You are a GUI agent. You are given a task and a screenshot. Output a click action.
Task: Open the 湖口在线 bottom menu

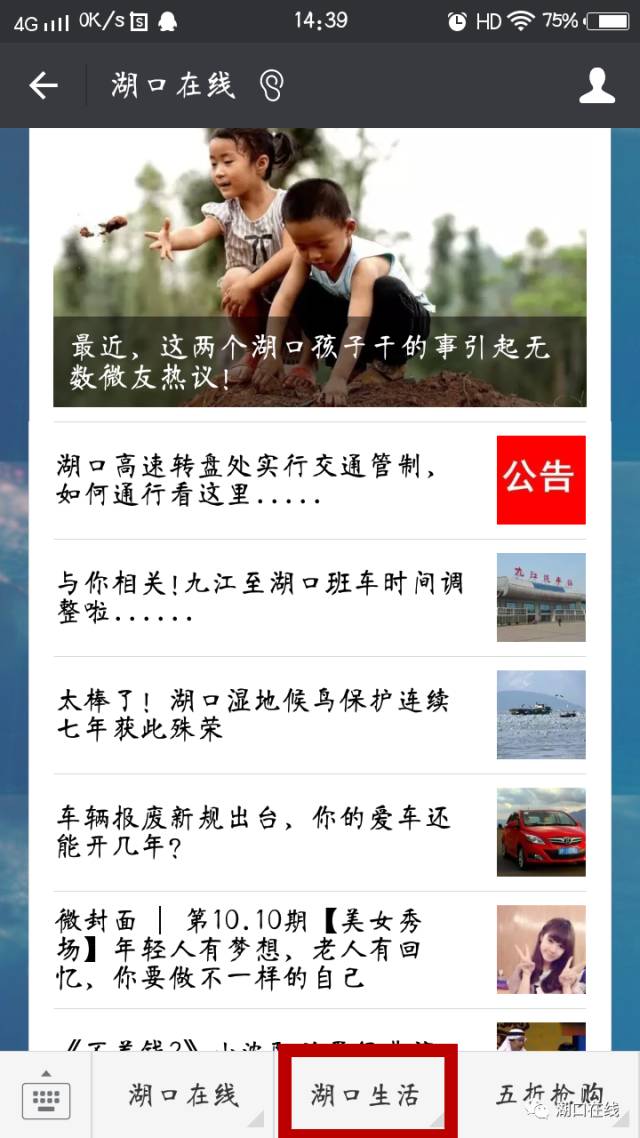tap(184, 1094)
